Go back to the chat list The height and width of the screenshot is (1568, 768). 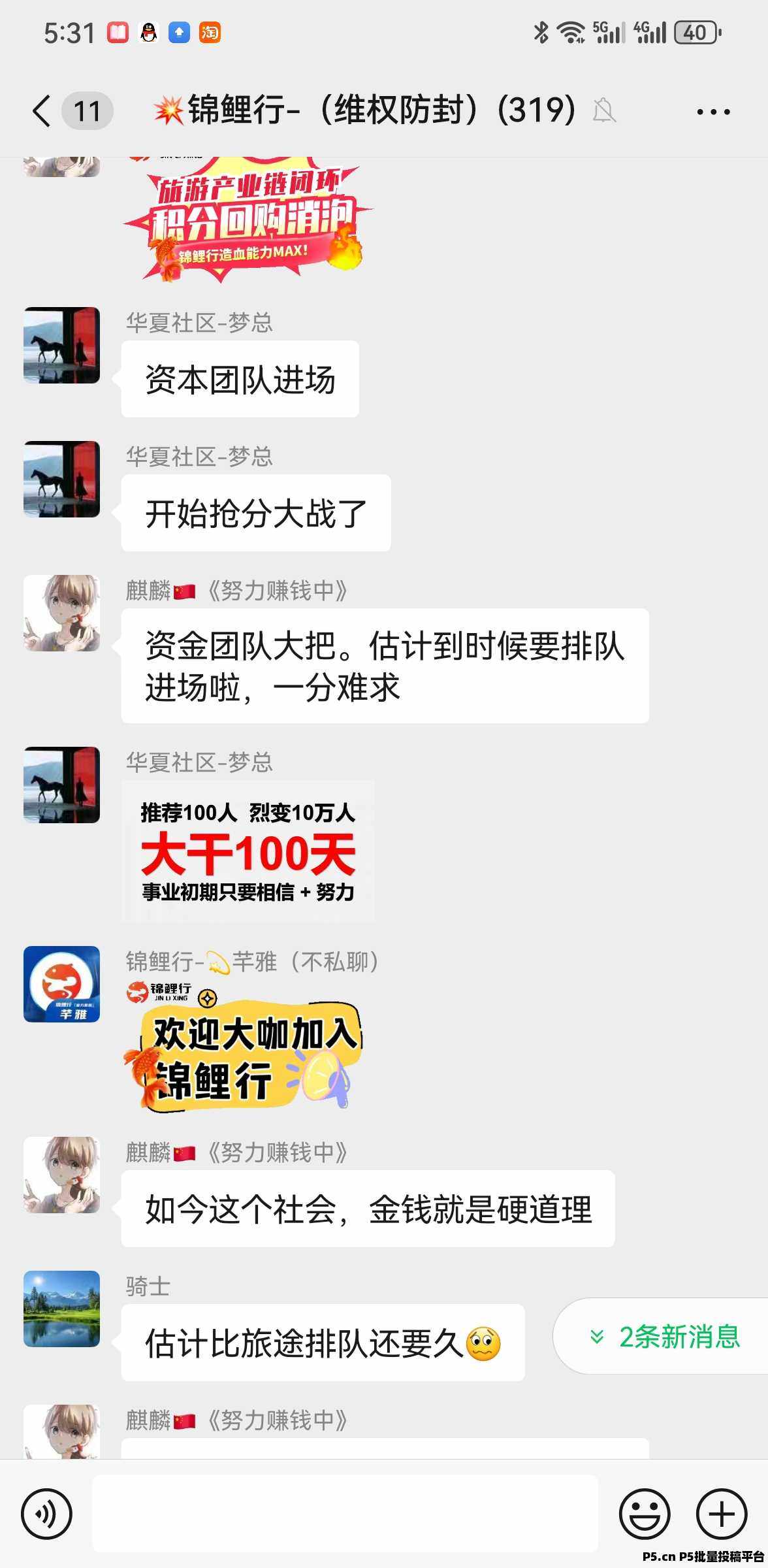click(41, 110)
